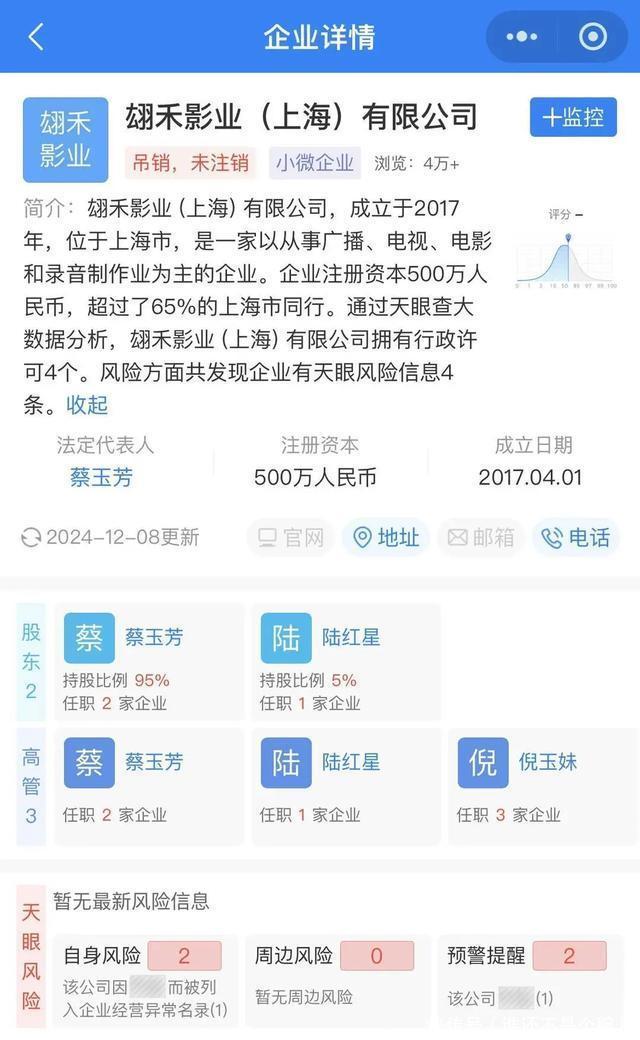This screenshot has width=640, height=1040.
Task: Collapse the company intro with 收起
Action: coord(87,404)
